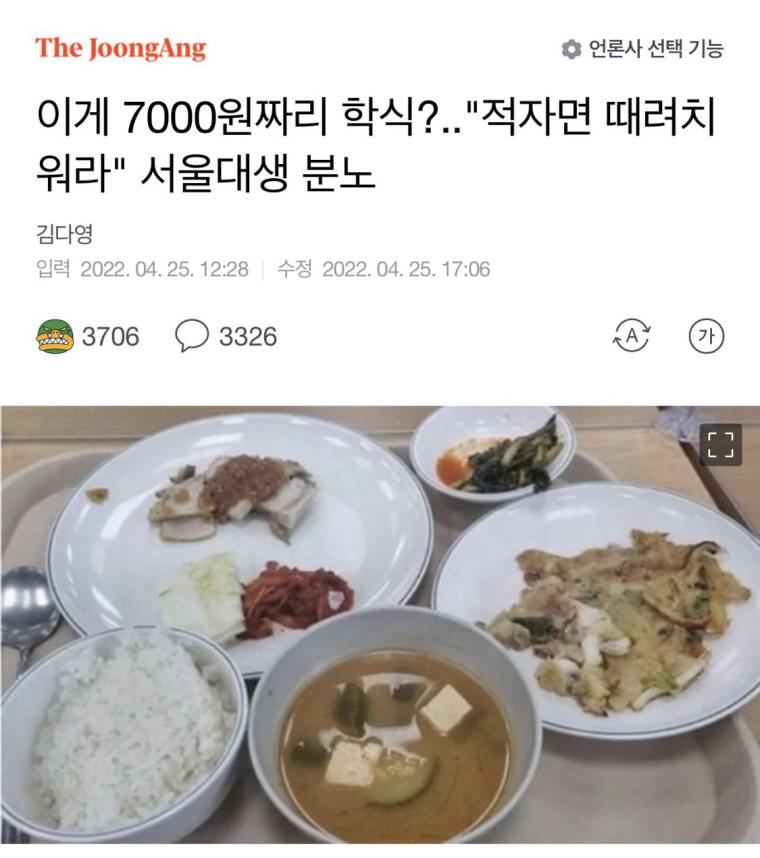Viewport: 760px width, 858px height.
Task: Open The JoongAng home page logo
Action: click(120, 48)
